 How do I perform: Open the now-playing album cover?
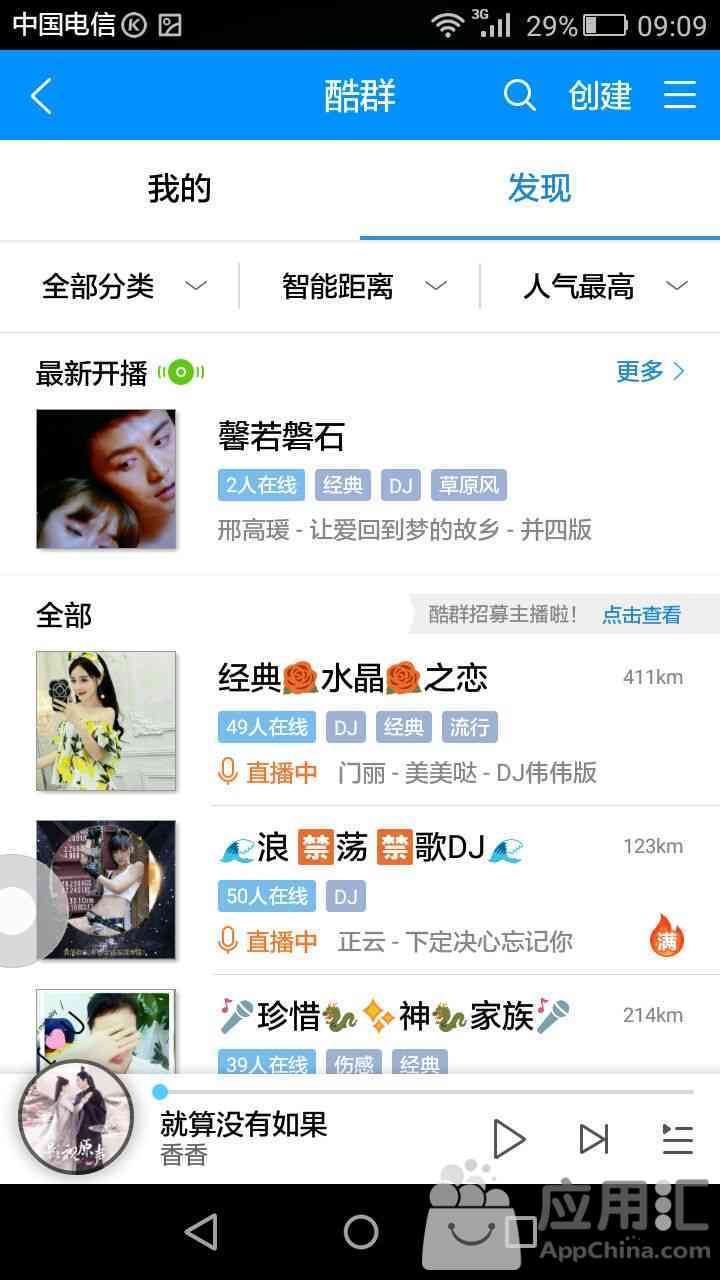75,1117
